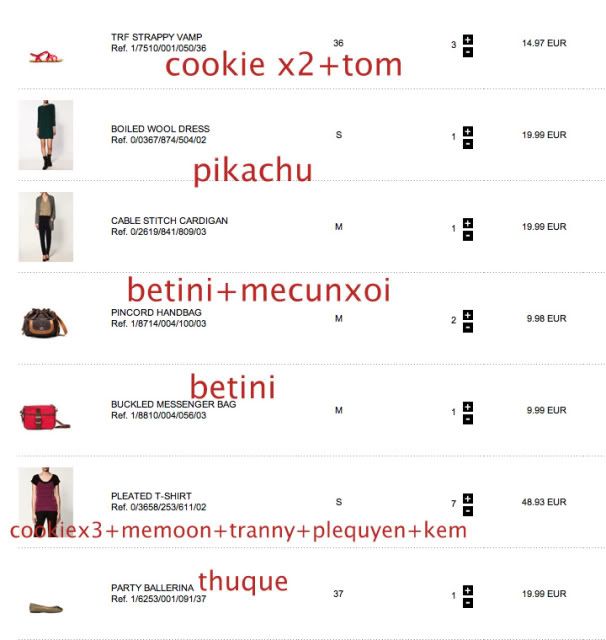Add one more Pincord Handbag
This screenshot has width=606, height=640.
[468, 315]
